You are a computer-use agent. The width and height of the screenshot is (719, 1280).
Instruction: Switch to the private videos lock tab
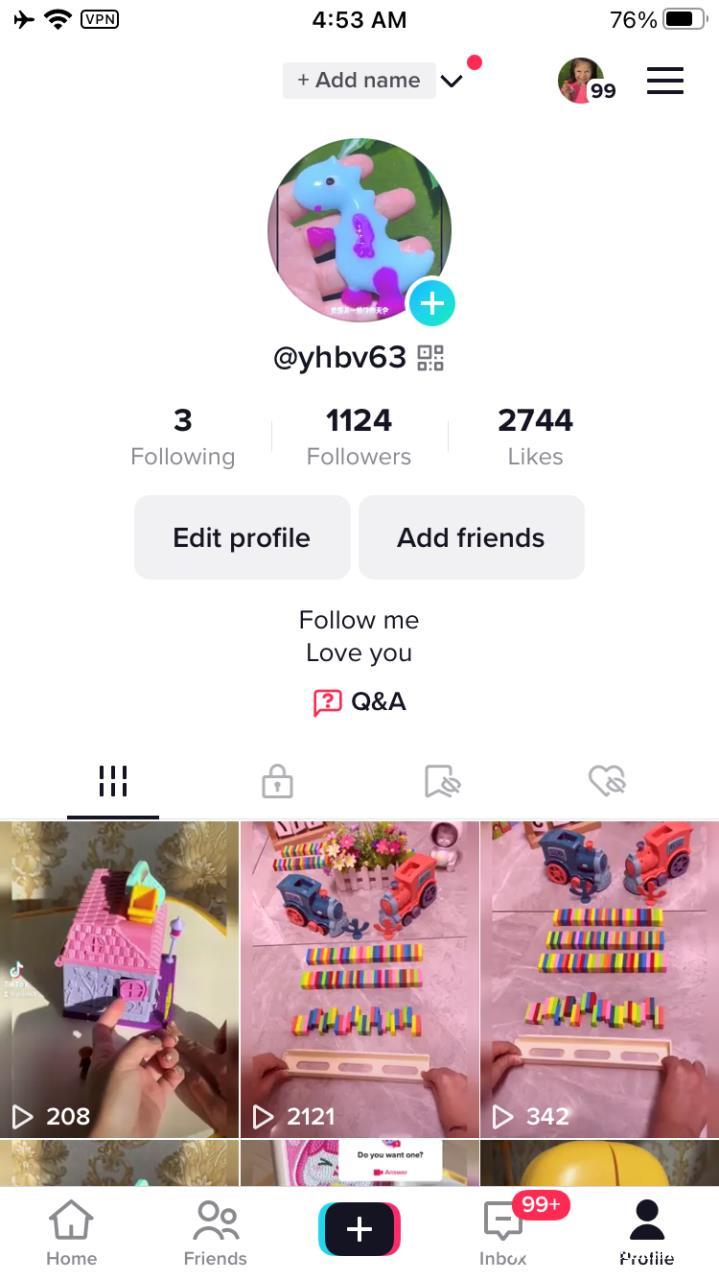[x=277, y=781]
